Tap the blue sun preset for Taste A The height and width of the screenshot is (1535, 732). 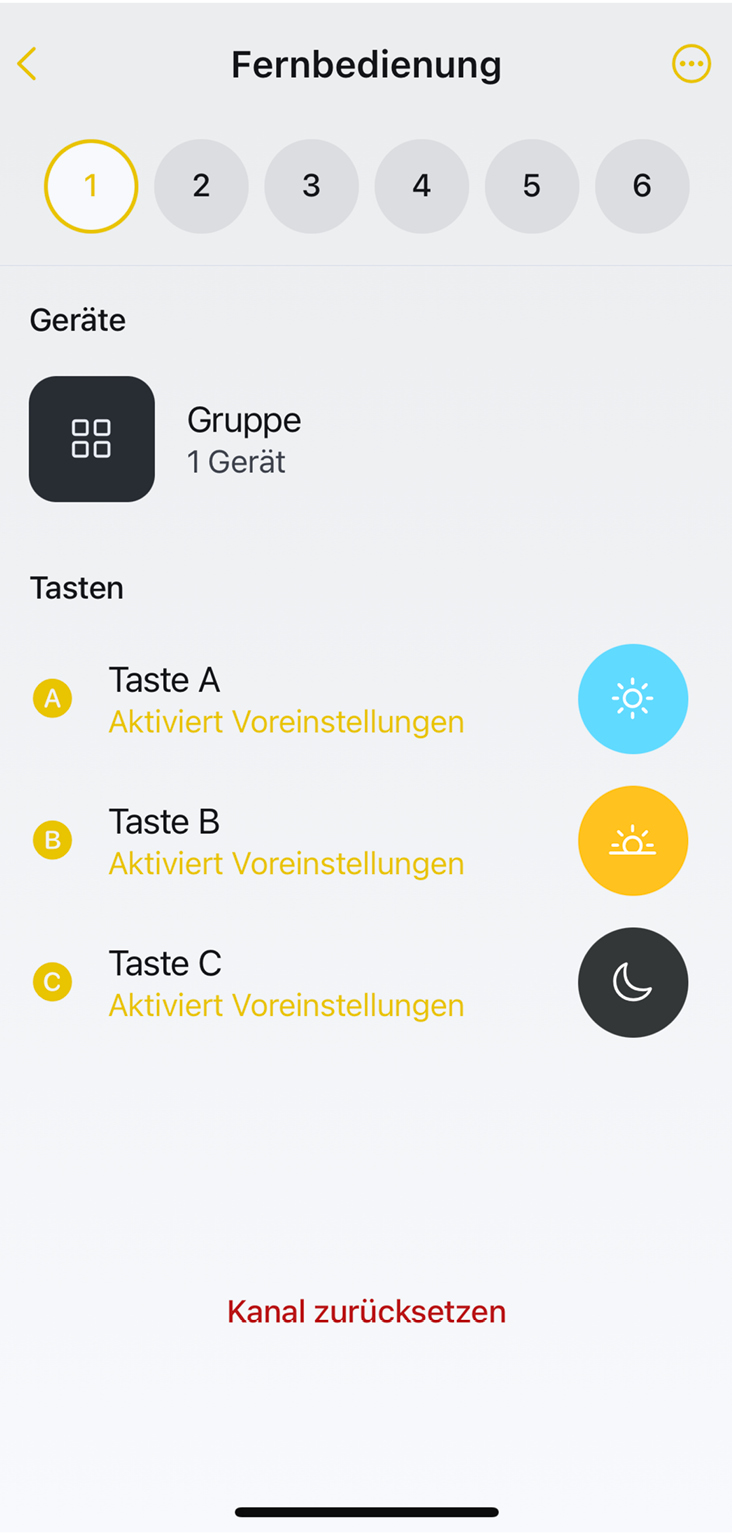pyautogui.click(x=633, y=699)
